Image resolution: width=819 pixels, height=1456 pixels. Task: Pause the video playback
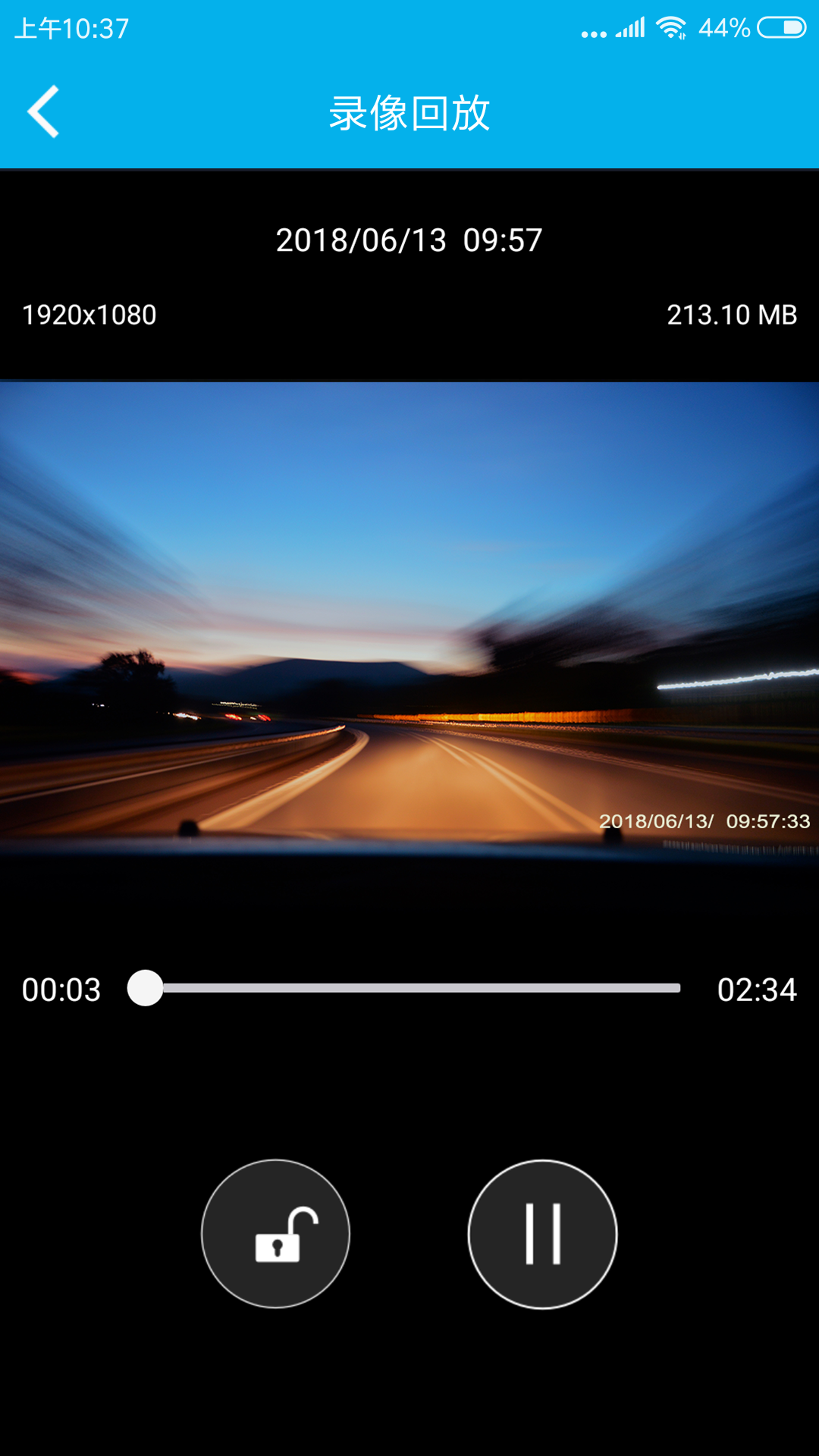(542, 1234)
